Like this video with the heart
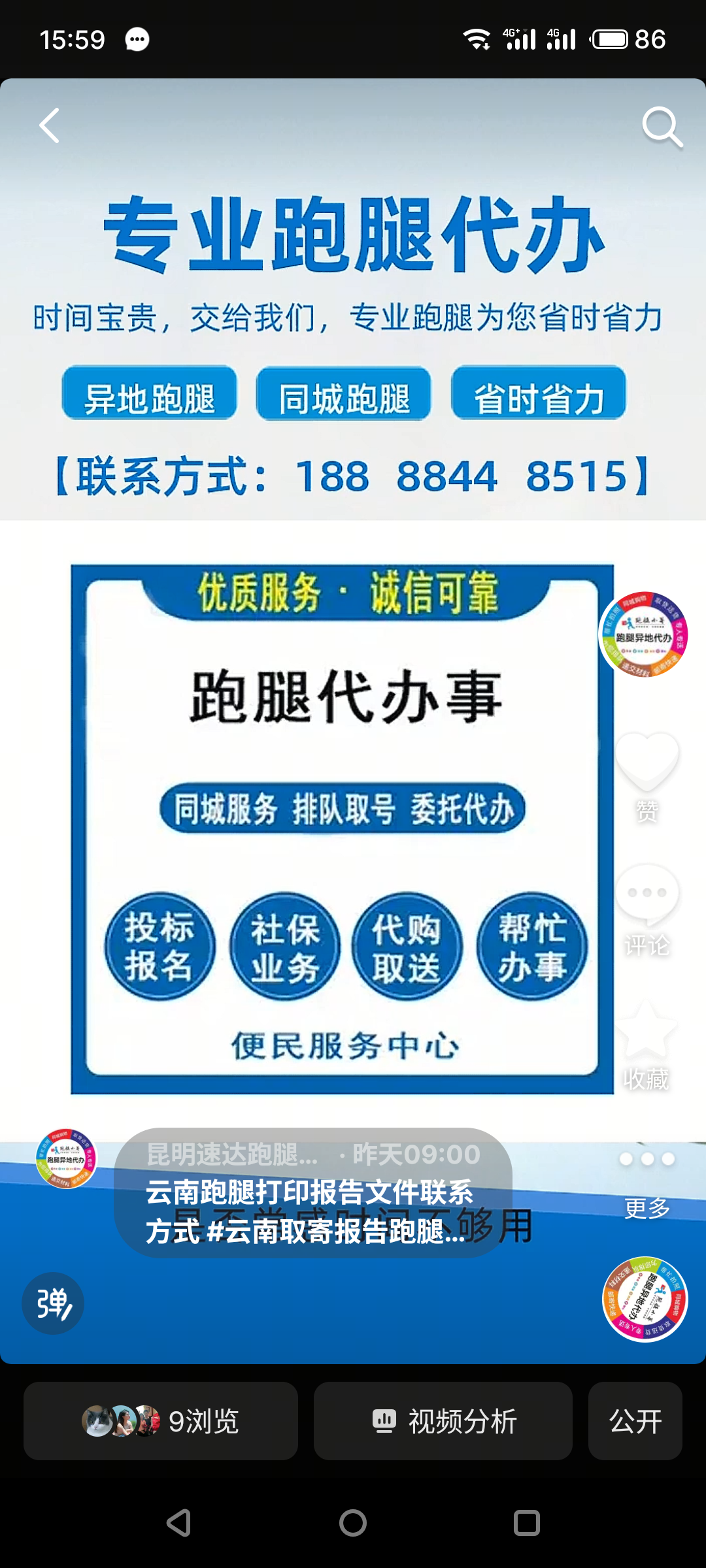 point(647,762)
